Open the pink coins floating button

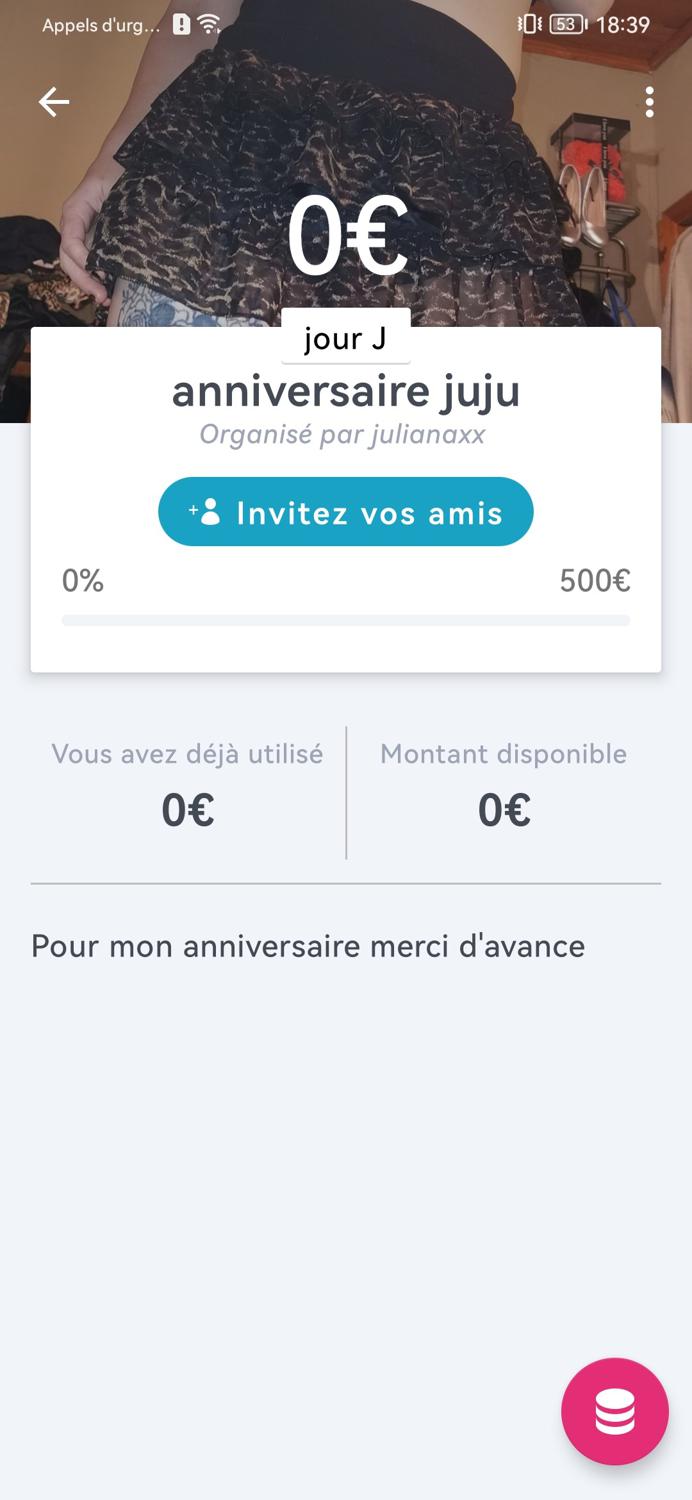(x=615, y=1411)
